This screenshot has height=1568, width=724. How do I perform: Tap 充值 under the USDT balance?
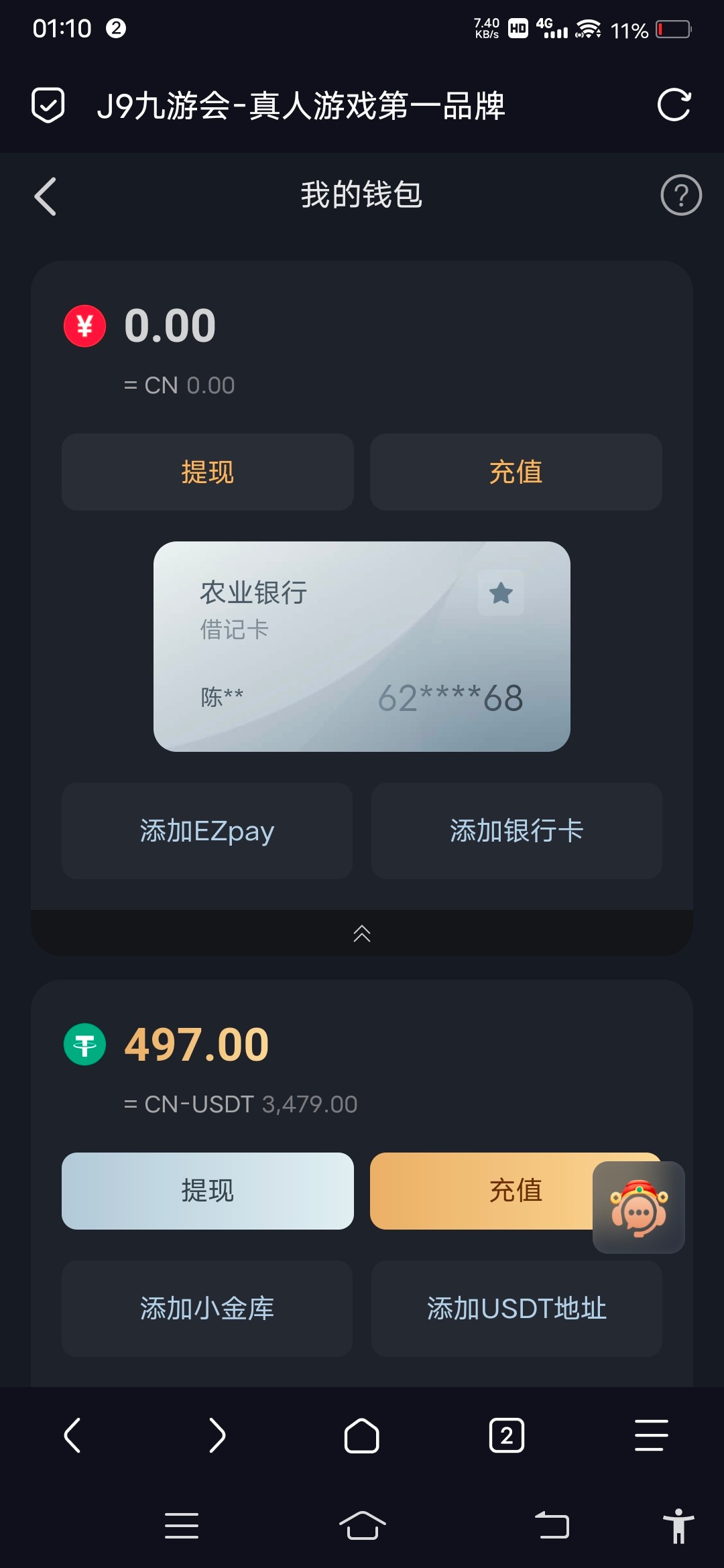tap(483, 1191)
